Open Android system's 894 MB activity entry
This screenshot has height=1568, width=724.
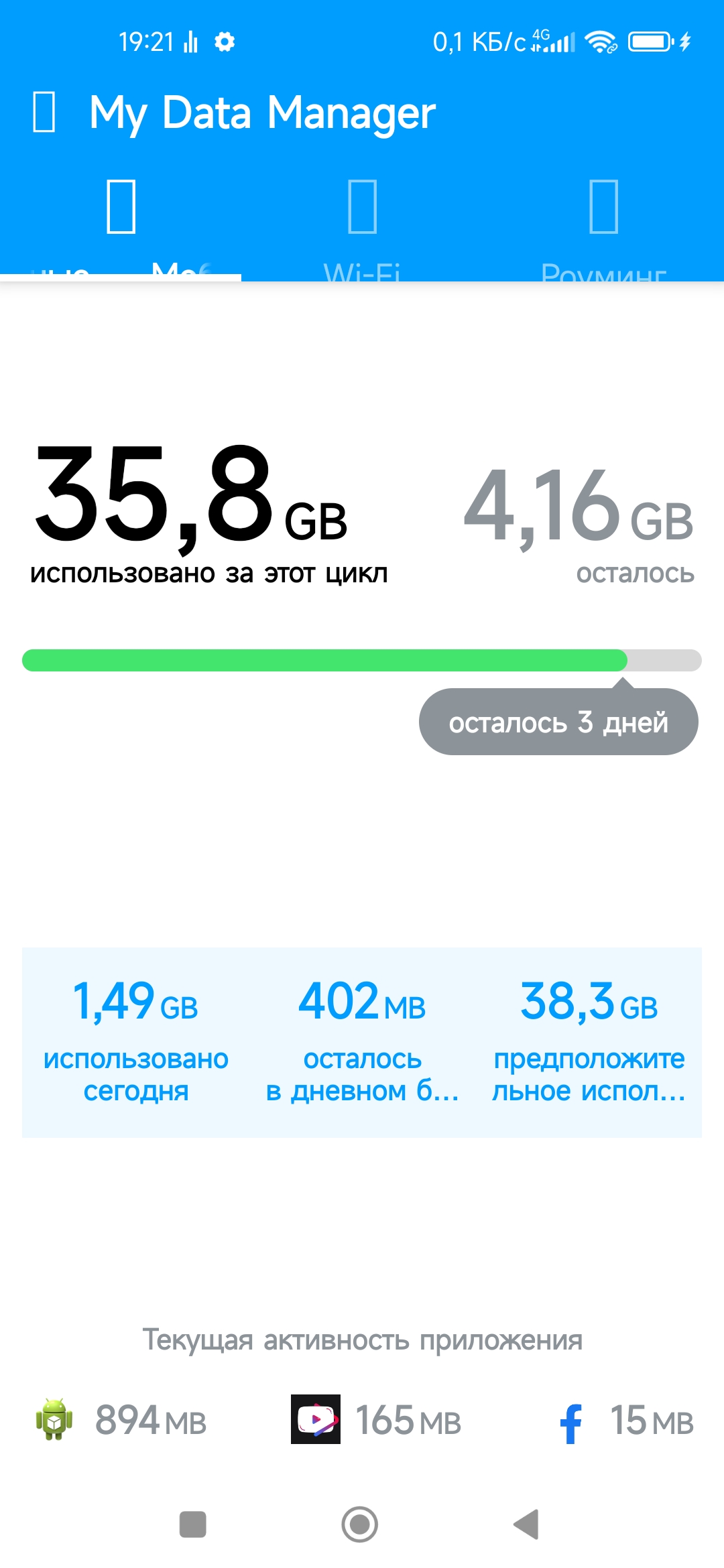122,1421
